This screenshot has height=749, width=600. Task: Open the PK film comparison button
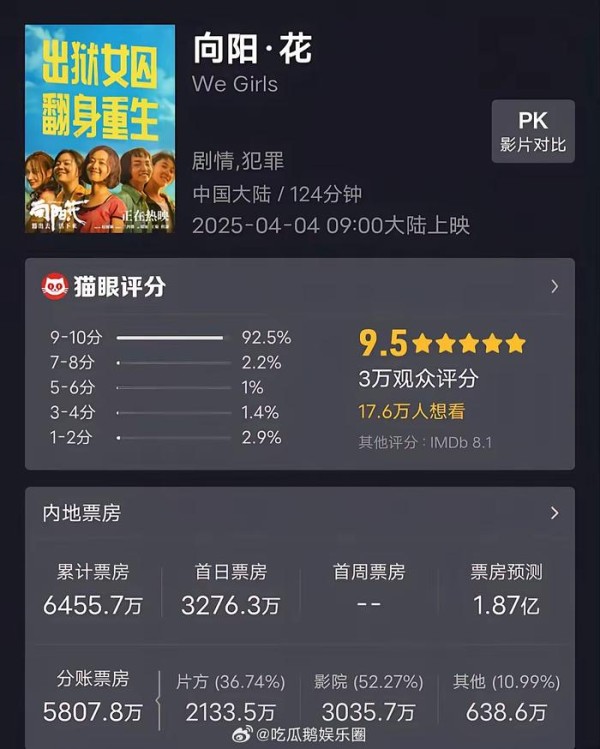click(532, 131)
